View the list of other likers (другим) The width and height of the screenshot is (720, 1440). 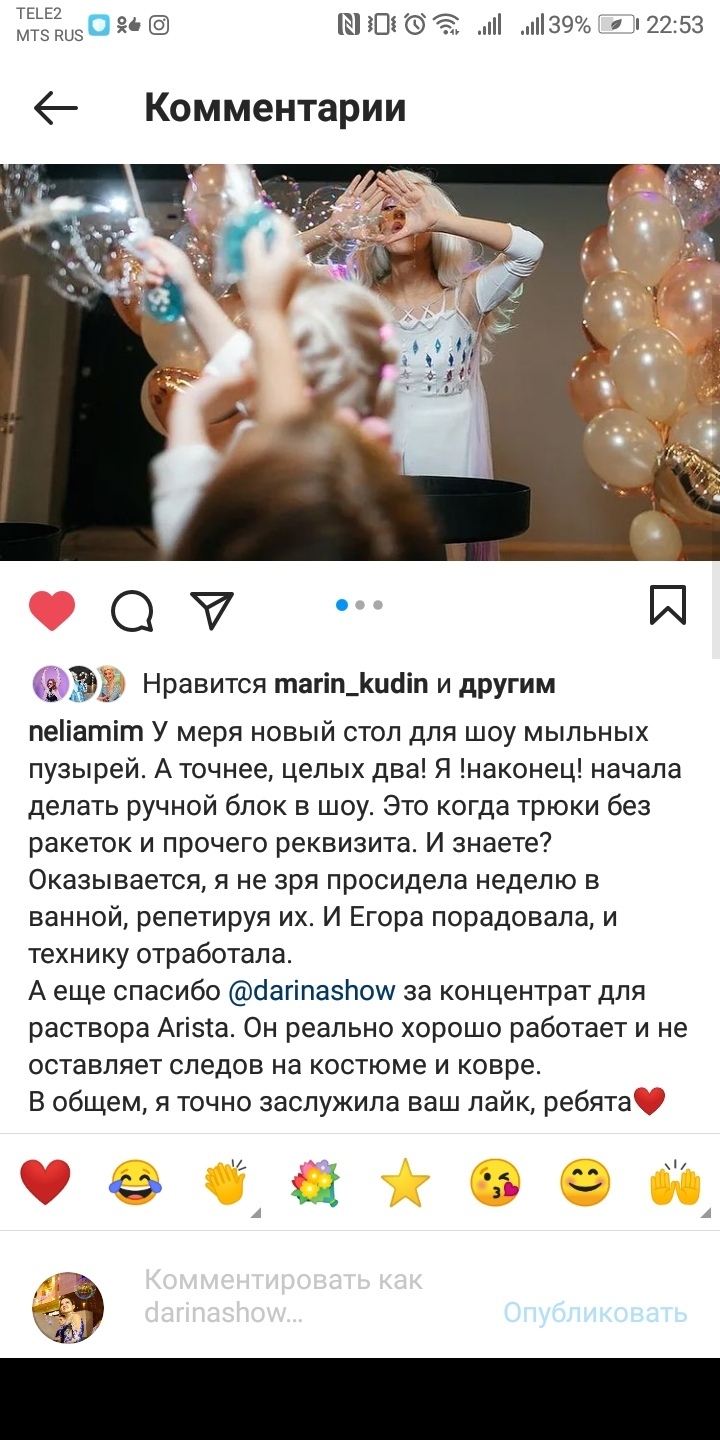pos(507,684)
